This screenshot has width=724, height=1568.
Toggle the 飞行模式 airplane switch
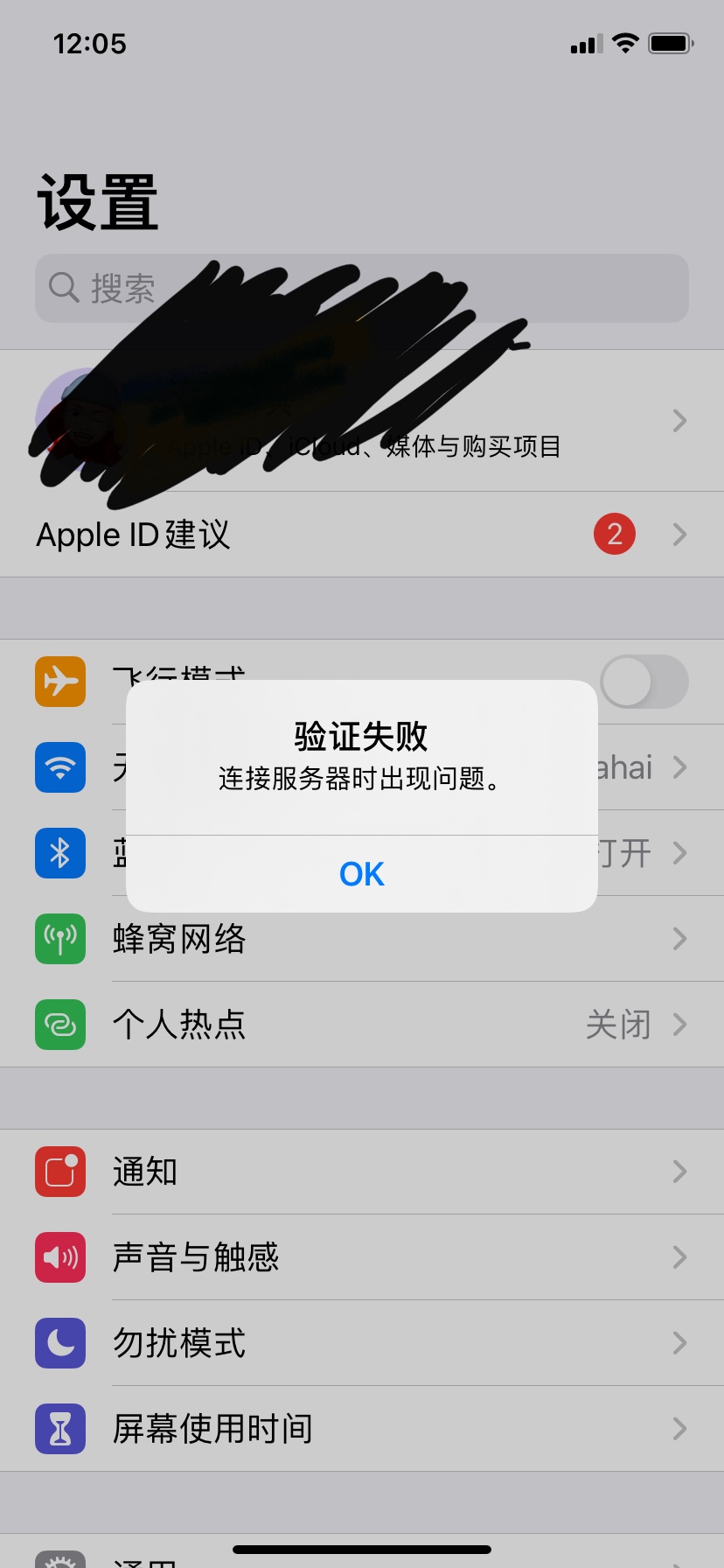[x=644, y=682]
